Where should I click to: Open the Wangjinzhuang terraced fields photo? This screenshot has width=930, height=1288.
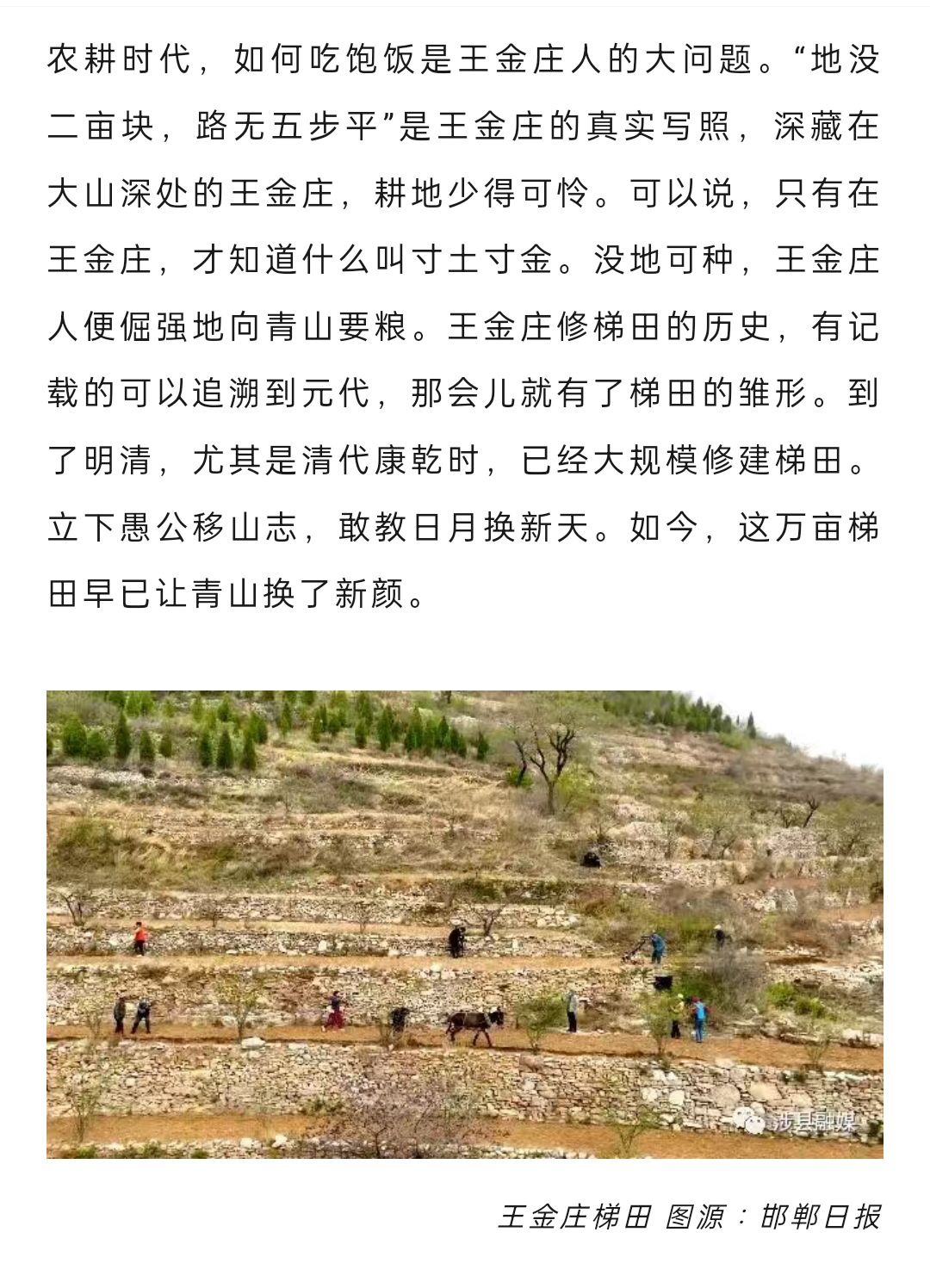(465, 924)
